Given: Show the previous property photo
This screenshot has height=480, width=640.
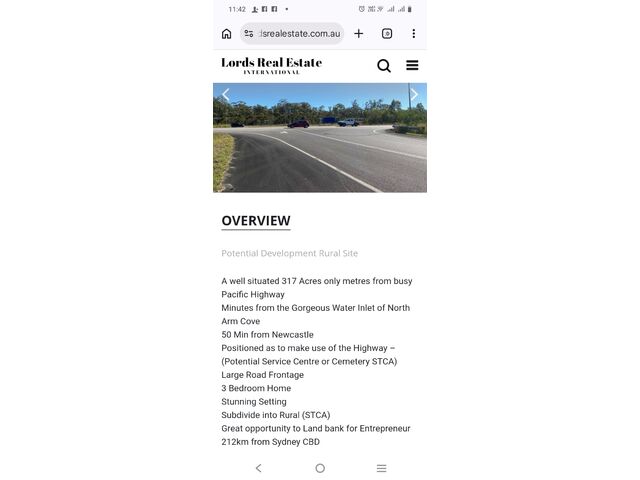Looking at the screenshot, I should coord(225,95).
